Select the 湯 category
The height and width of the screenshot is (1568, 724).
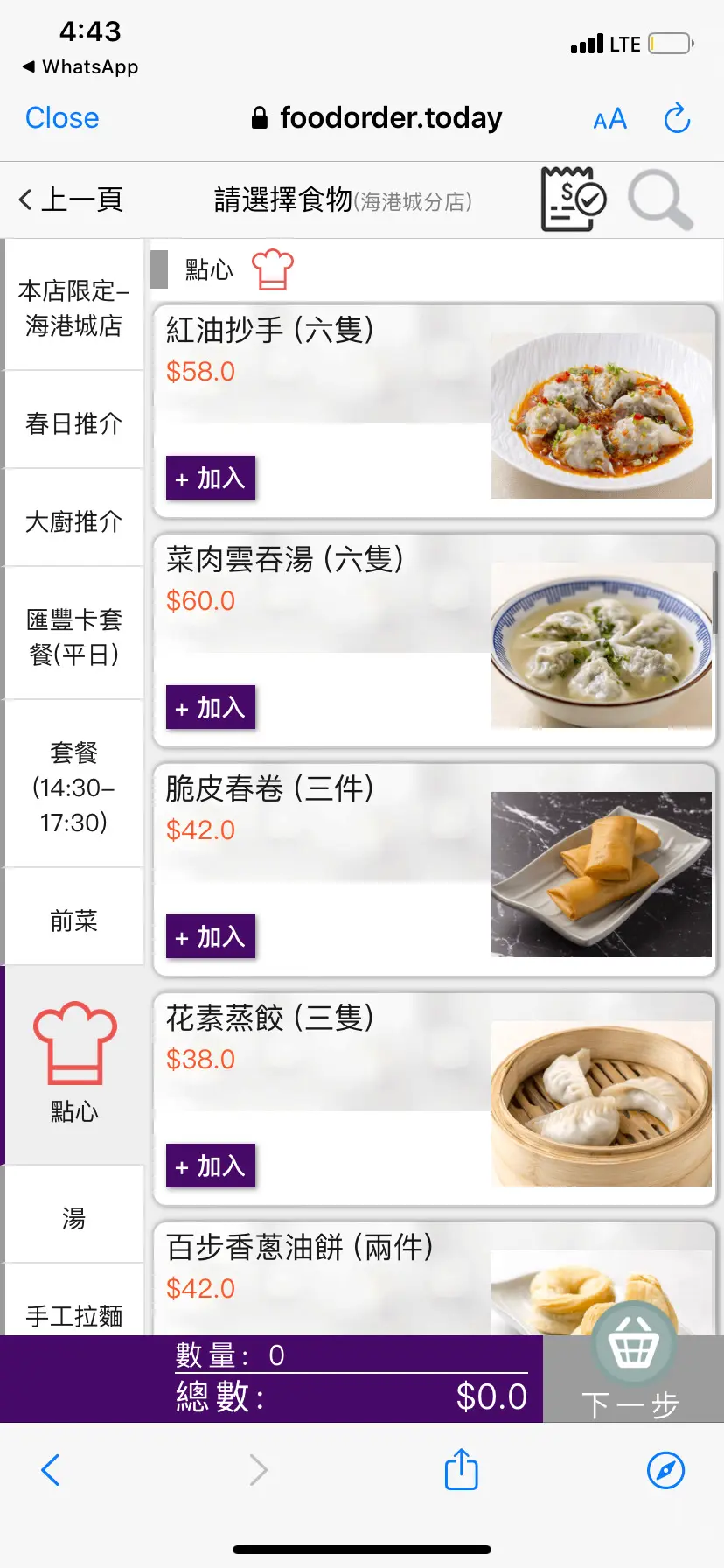coord(74,1218)
